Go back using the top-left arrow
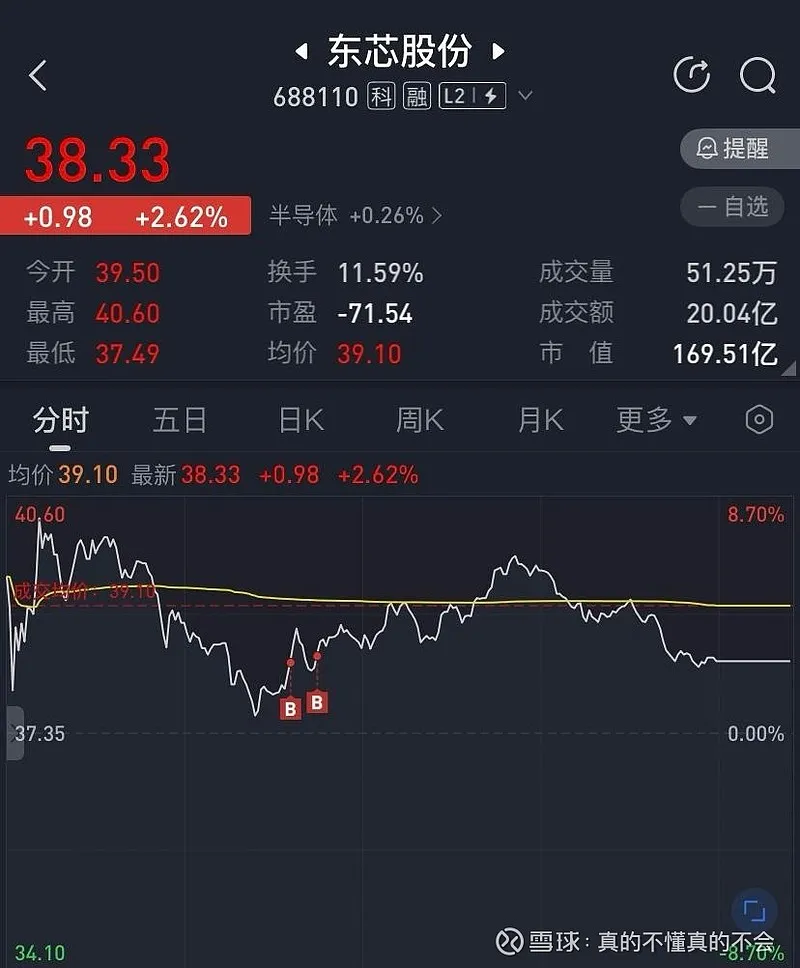This screenshot has height=968, width=800. pos(38,75)
